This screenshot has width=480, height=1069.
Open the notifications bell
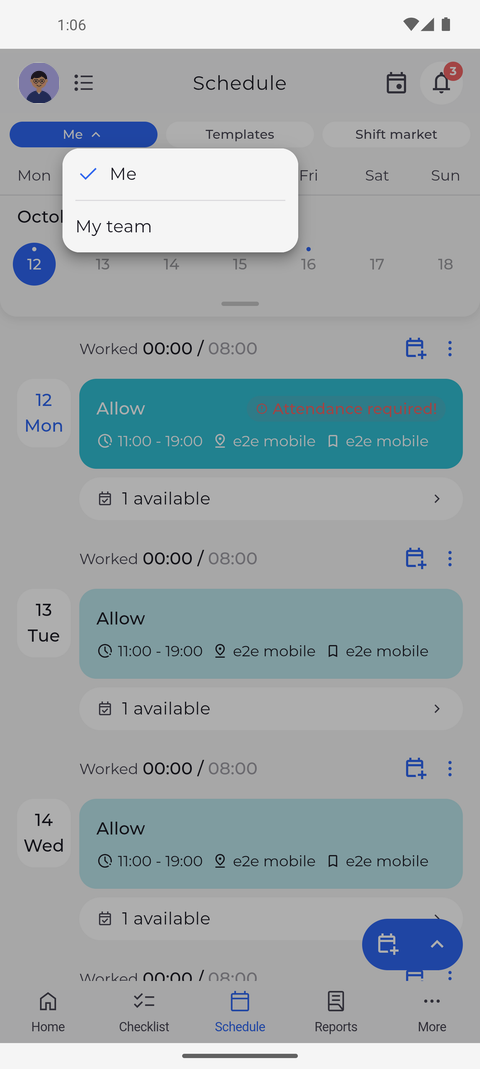tap(442, 83)
